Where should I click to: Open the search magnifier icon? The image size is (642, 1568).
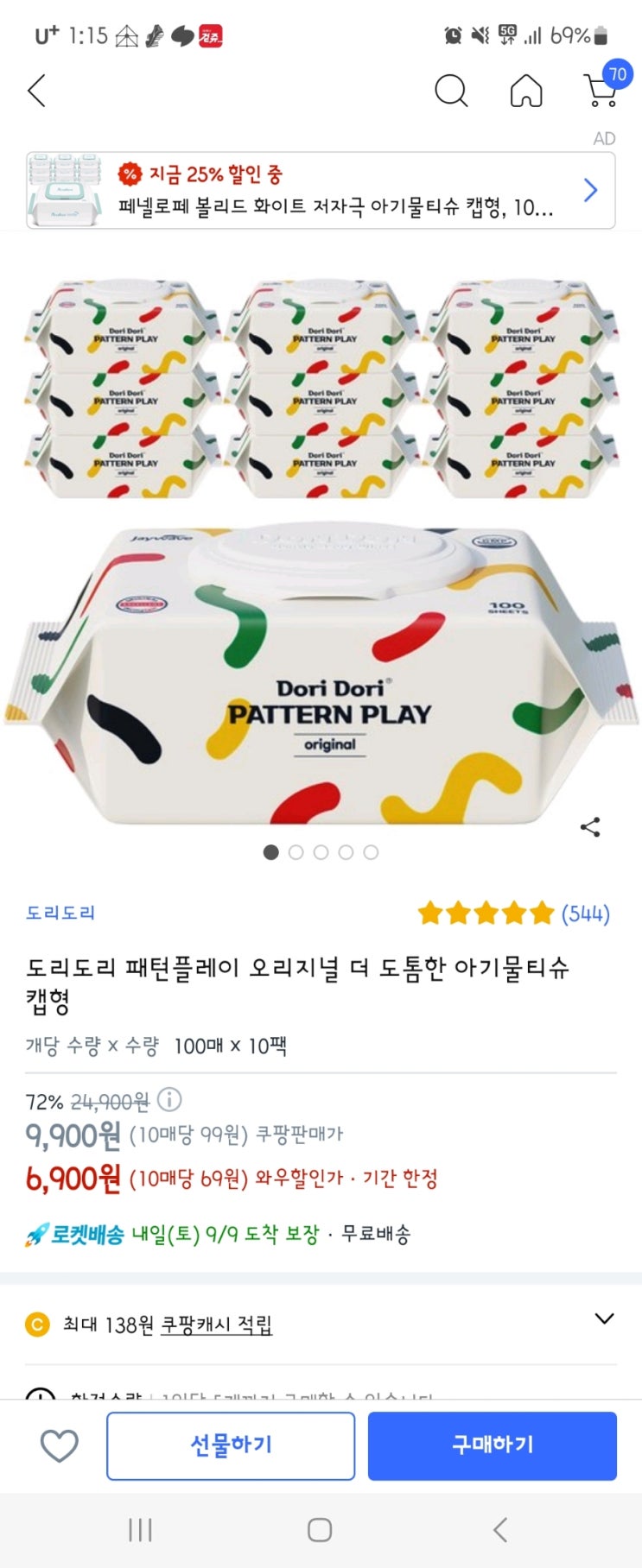[450, 90]
